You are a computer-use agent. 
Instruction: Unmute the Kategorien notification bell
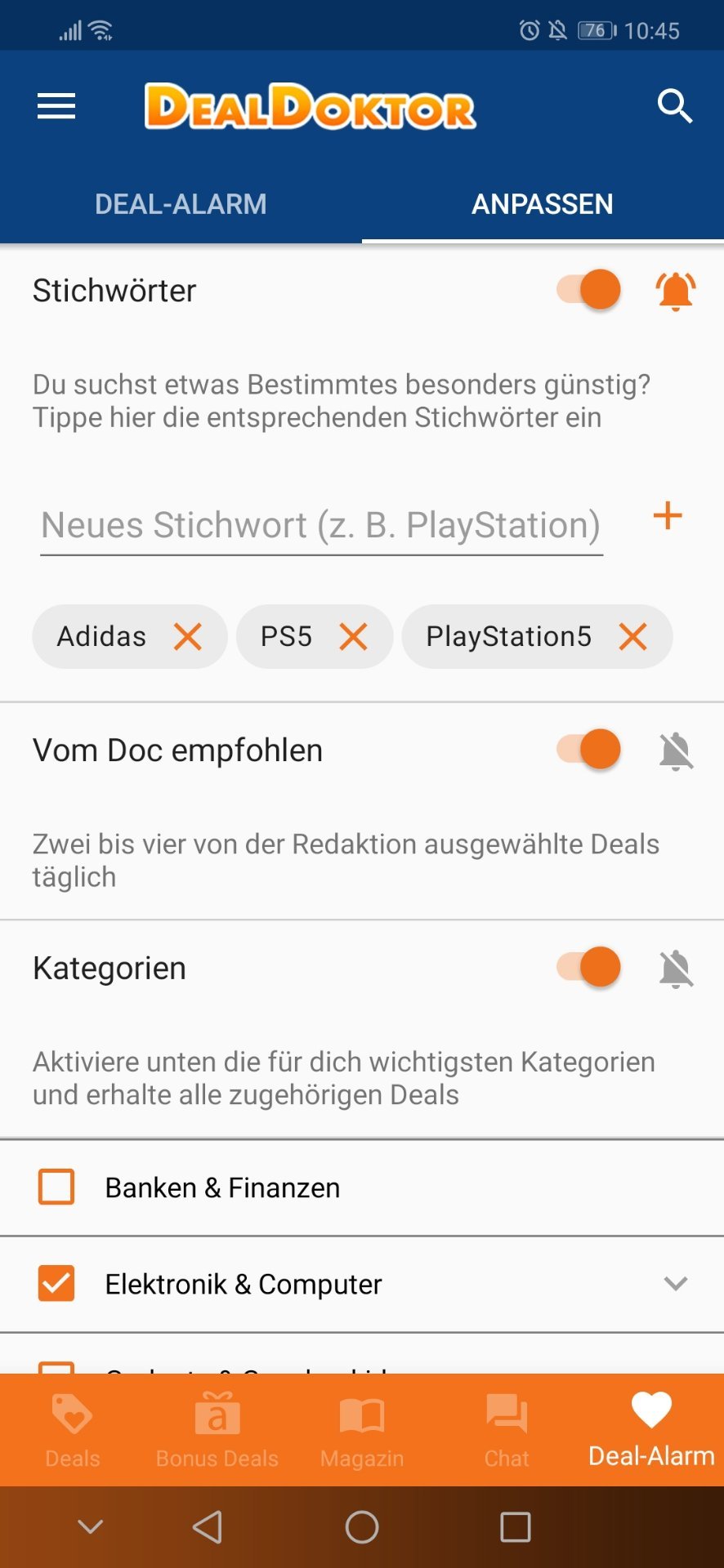pyautogui.click(x=676, y=969)
